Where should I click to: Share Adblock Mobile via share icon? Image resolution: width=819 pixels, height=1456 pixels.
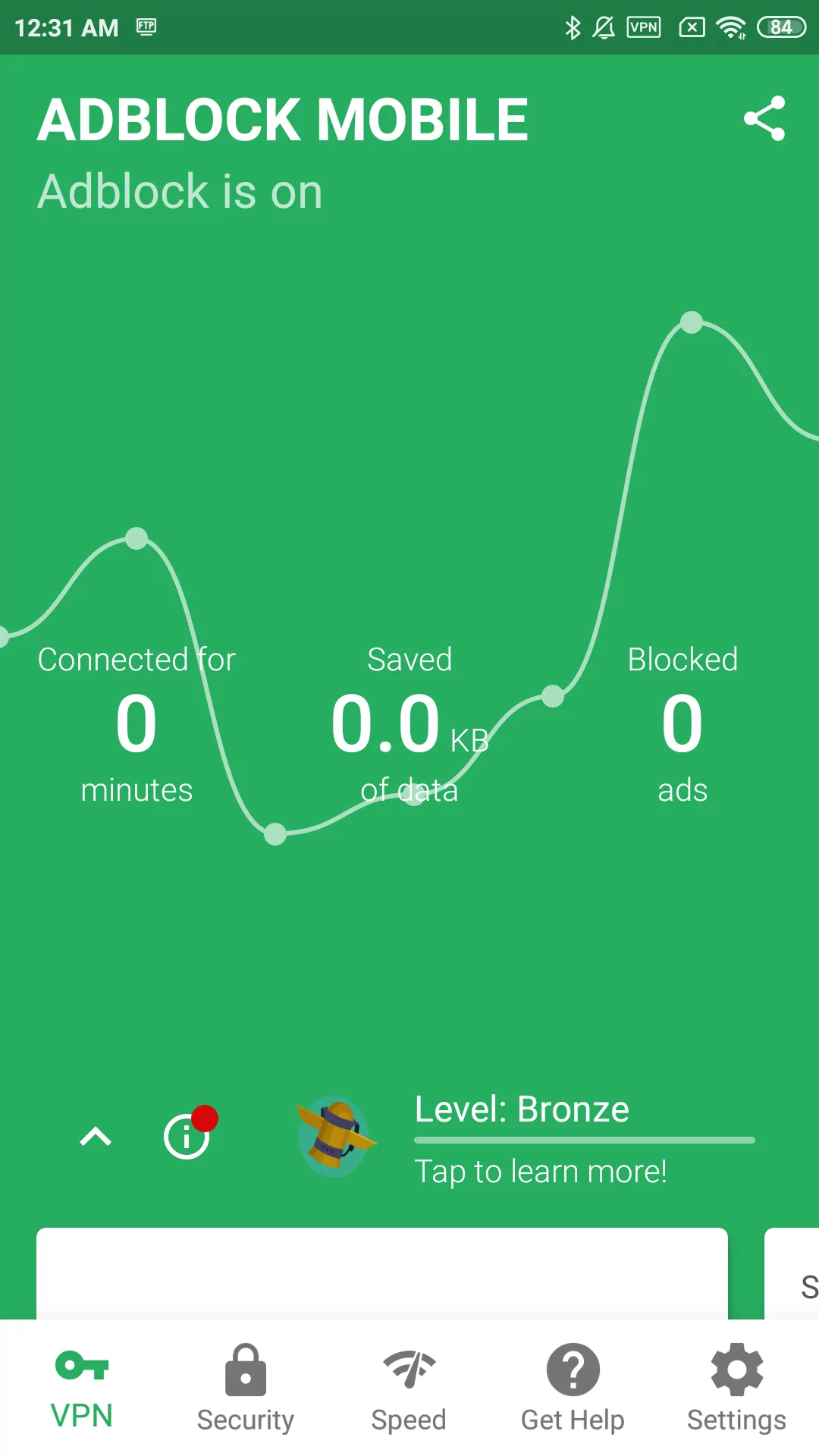point(764,118)
